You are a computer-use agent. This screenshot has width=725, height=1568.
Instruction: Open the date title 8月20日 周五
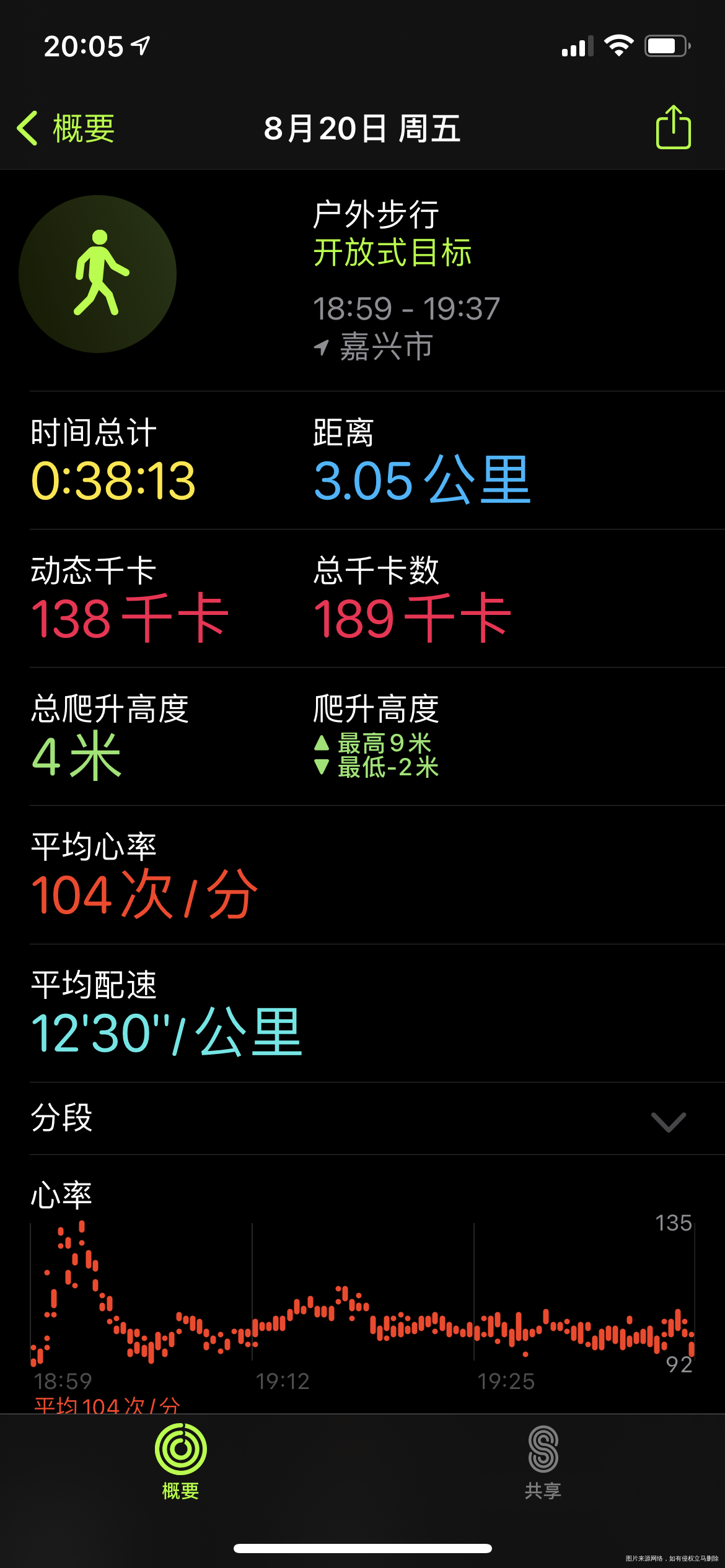[362, 129]
